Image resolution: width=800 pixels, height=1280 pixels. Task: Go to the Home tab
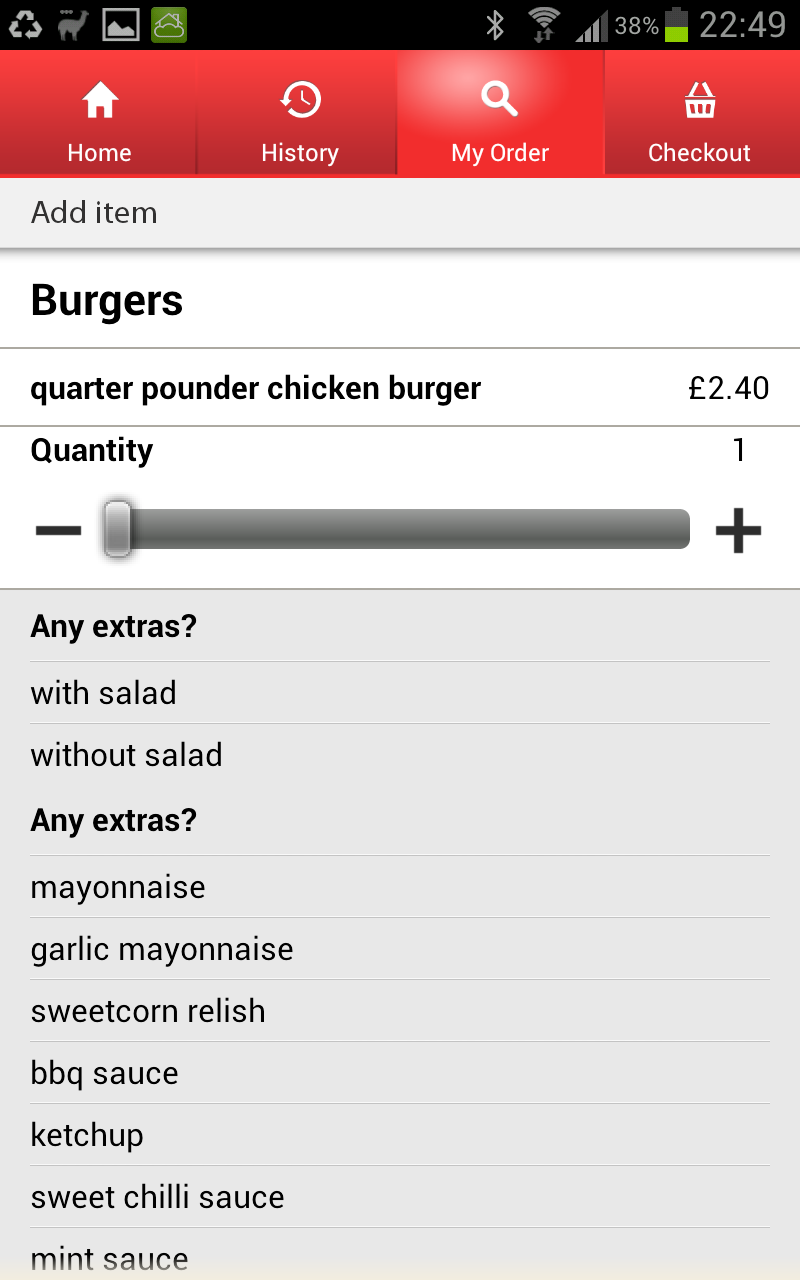[x=99, y=113]
